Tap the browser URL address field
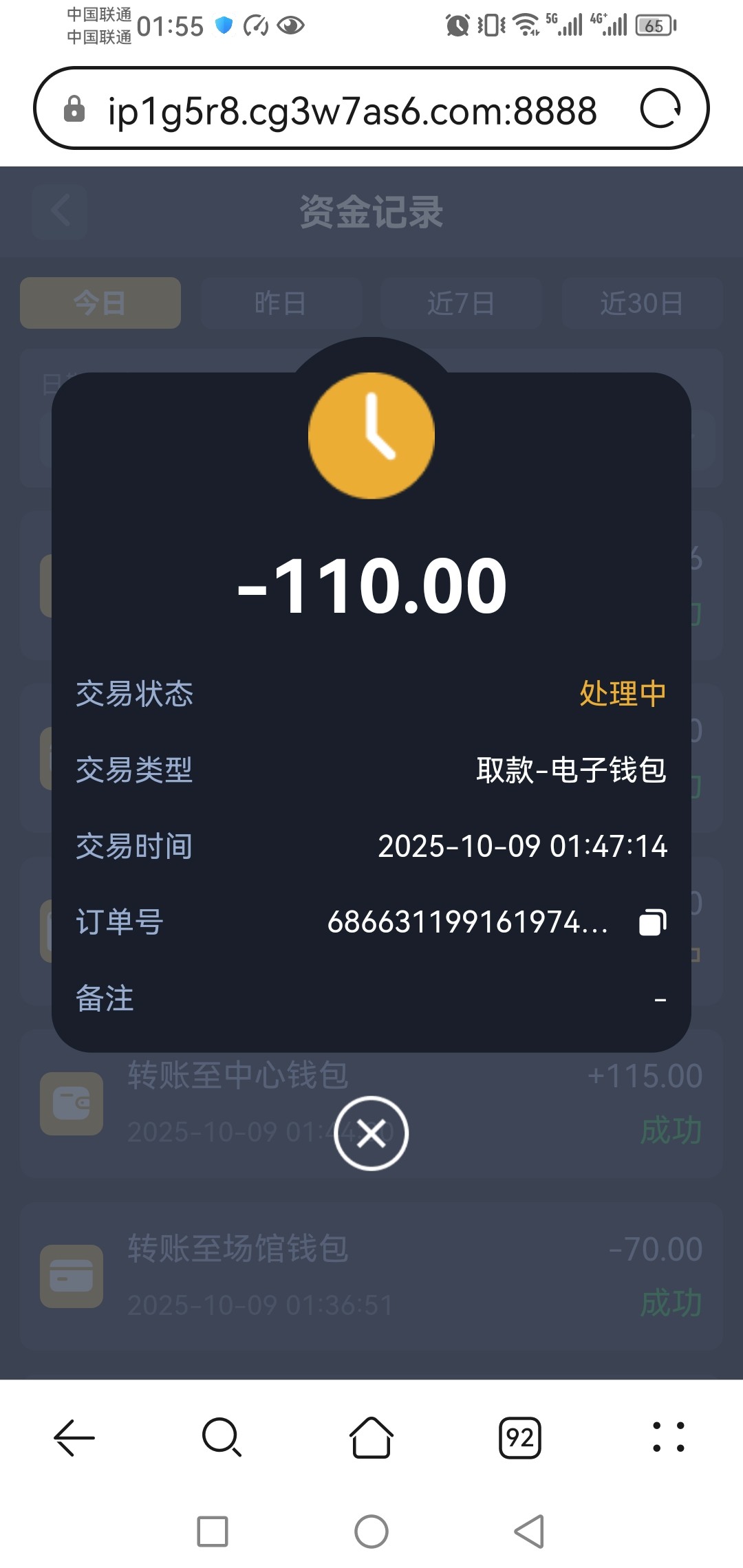The height and width of the screenshot is (1568, 743). pyautogui.click(x=352, y=110)
